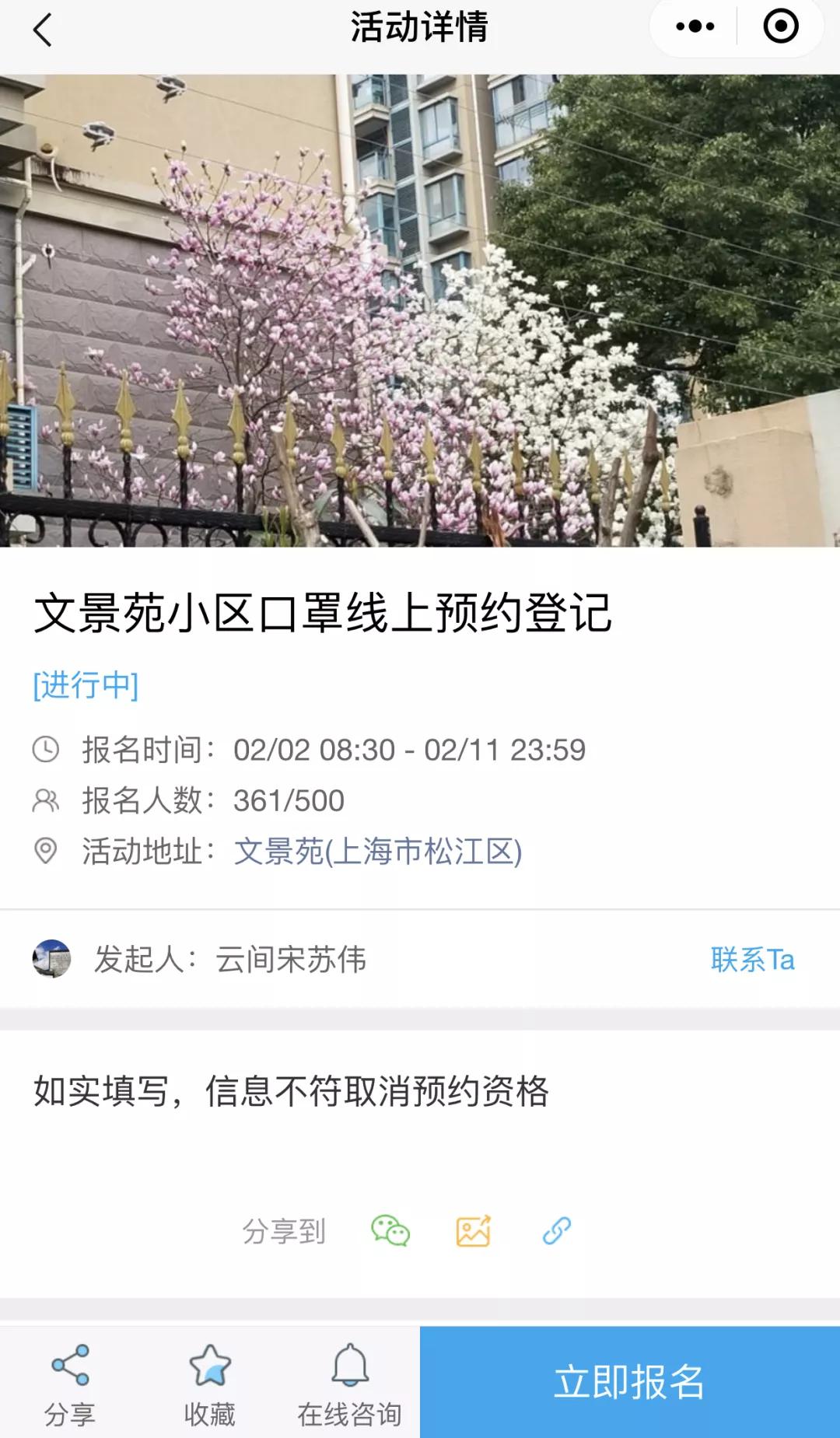The width and height of the screenshot is (840, 1438).
Task: Tap the share-as-image icon
Action: point(475,1230)
